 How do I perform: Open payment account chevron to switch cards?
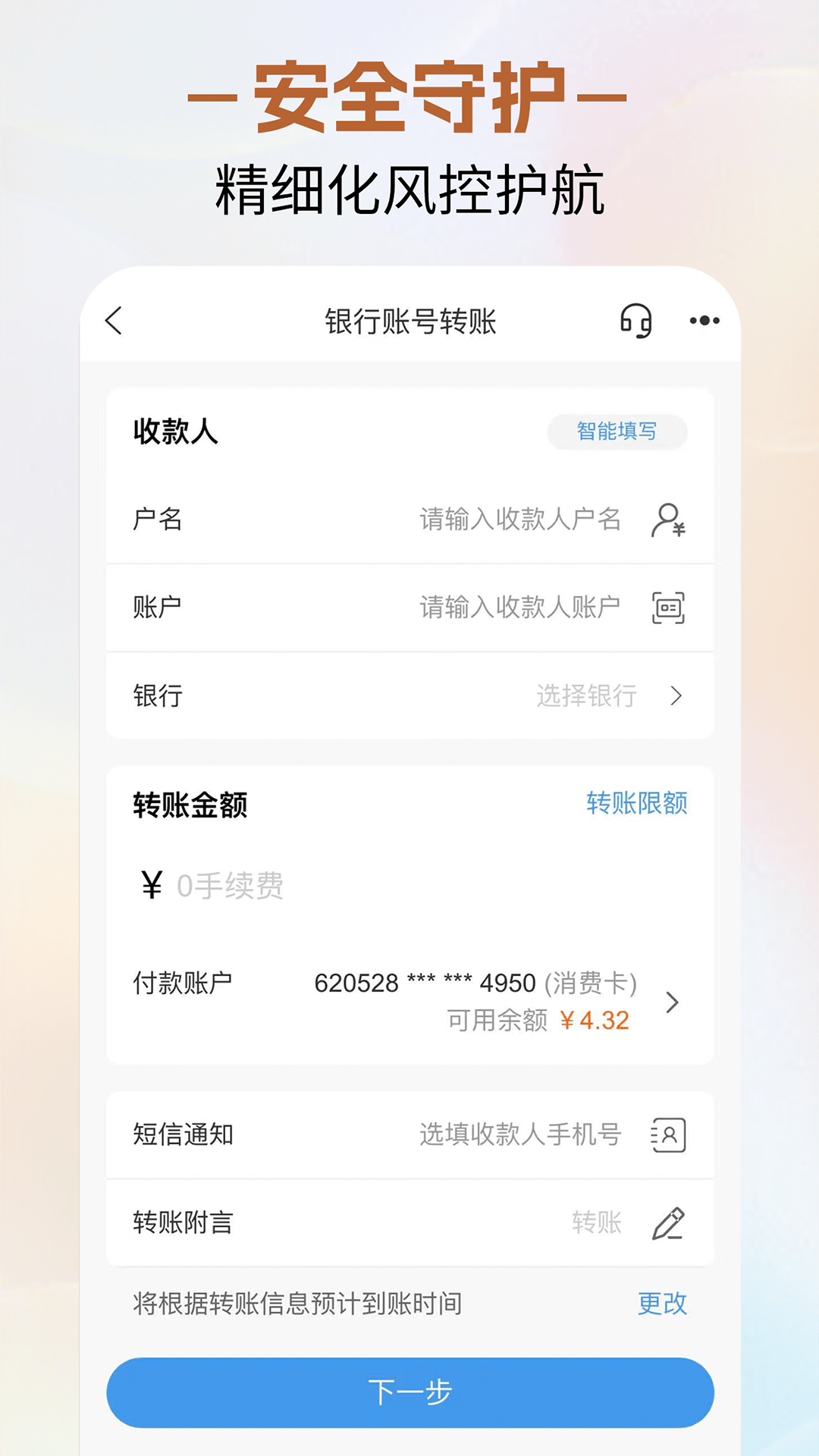point(671,1003)
